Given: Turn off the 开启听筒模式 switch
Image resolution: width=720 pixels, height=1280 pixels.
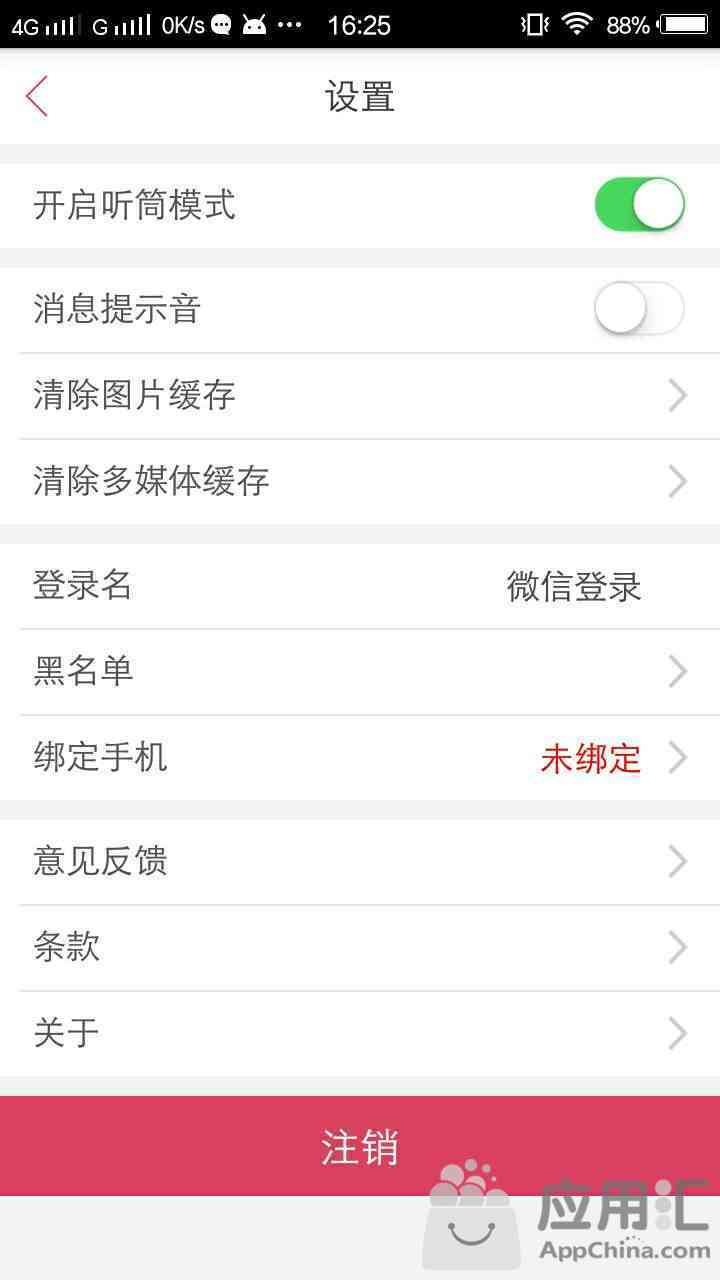Looking at the screenshot, I should 639,205.
